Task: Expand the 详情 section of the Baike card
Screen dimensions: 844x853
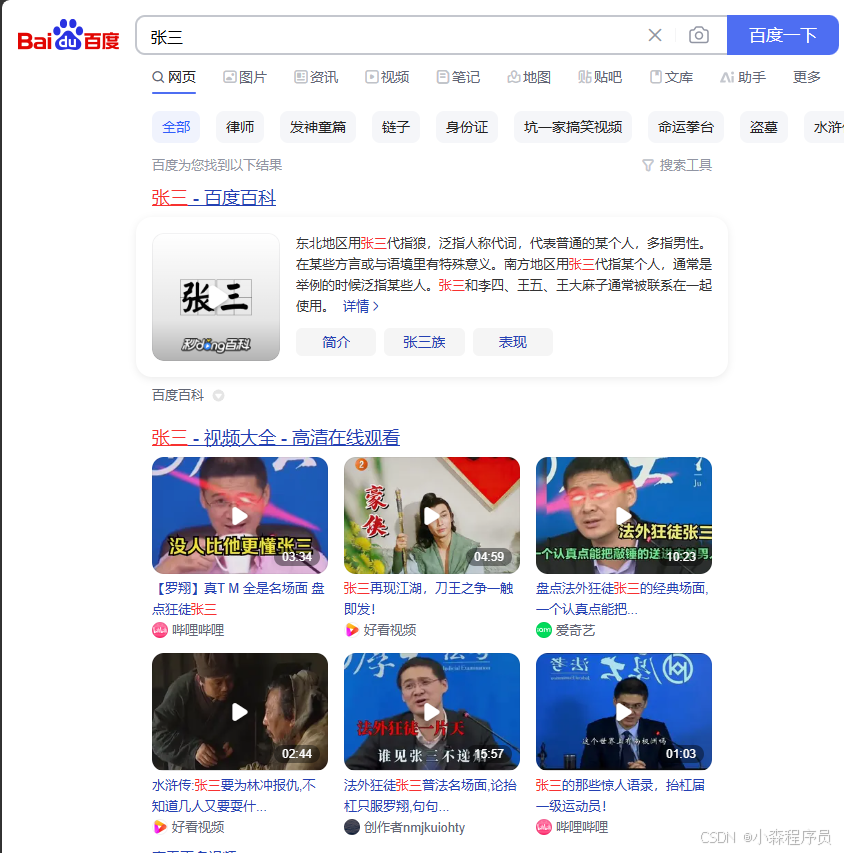Action: [x=358, y=306]
